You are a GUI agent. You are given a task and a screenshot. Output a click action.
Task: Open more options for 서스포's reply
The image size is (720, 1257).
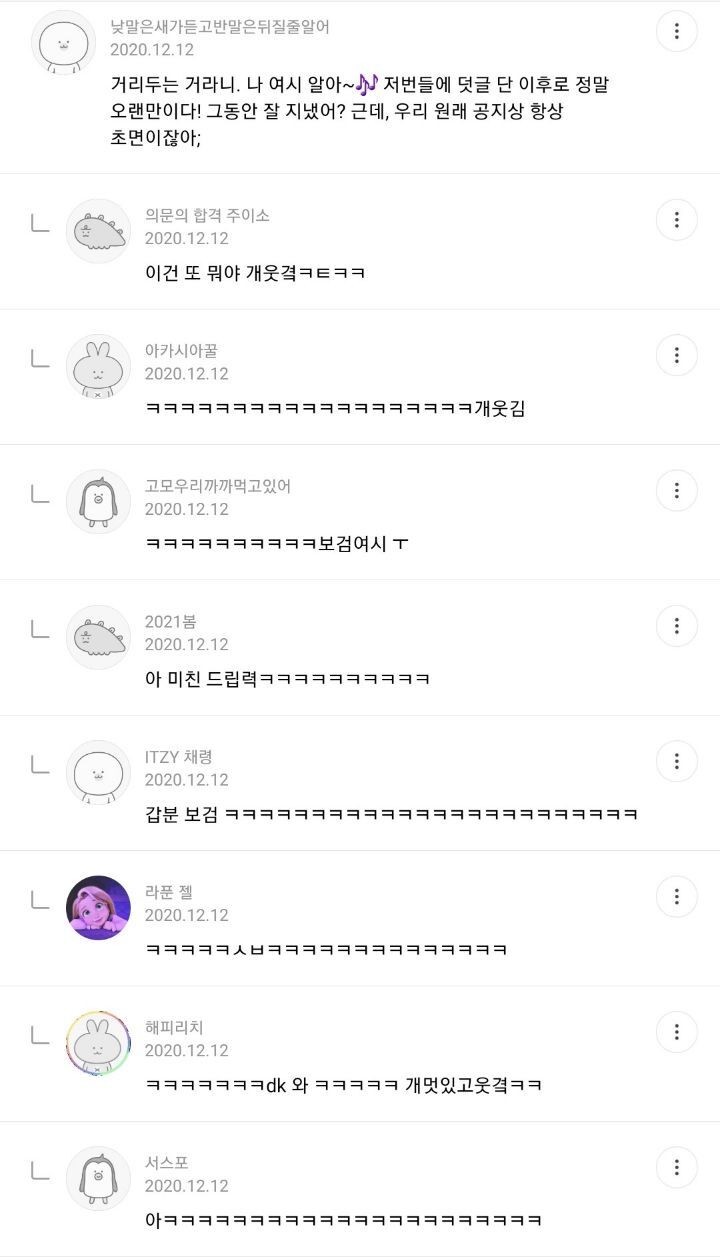677,1167
